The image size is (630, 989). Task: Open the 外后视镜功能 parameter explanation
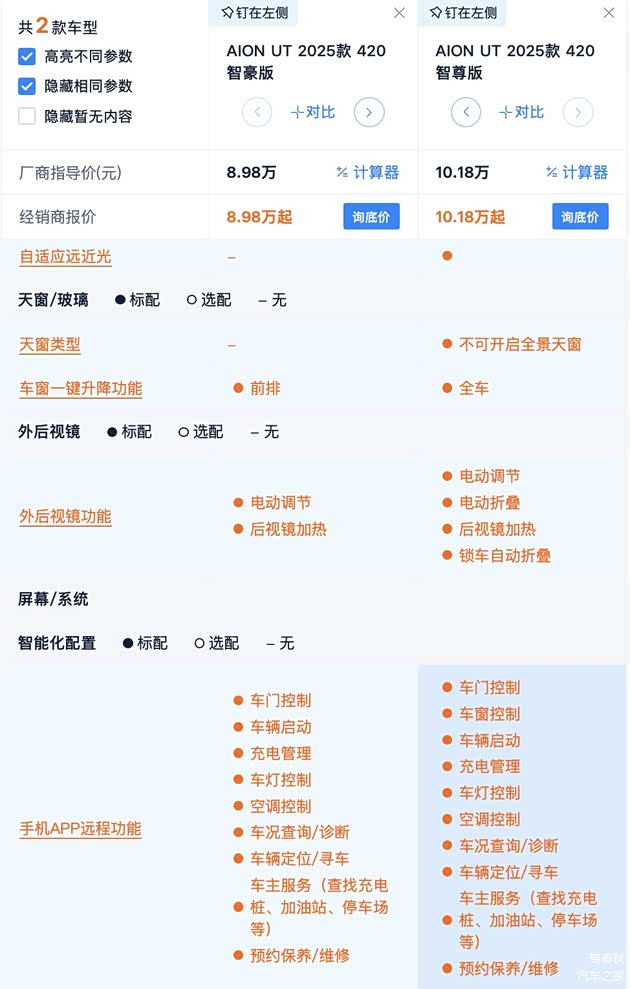pyautogui.click(x=65, y=517)
